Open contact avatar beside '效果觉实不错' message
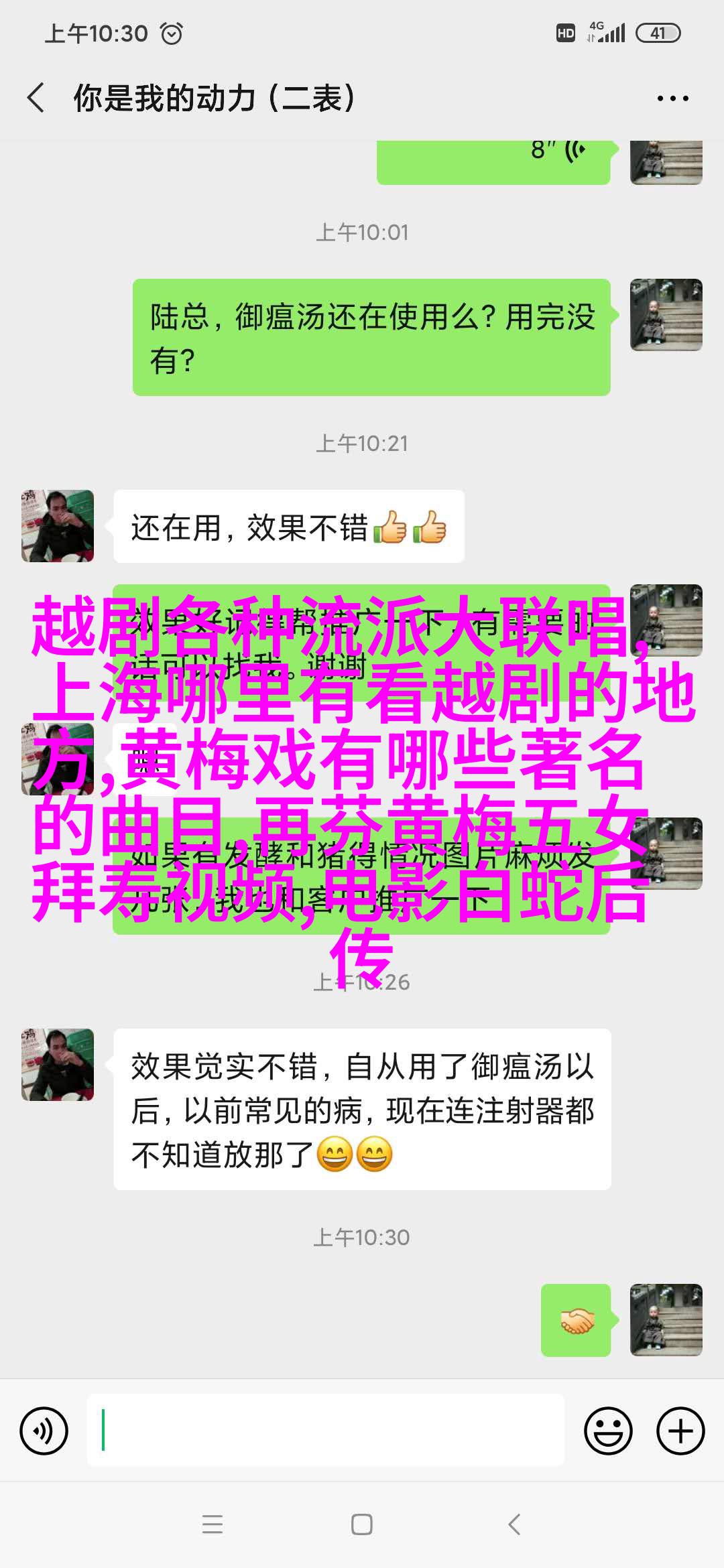Viewport: 724px width, 1568px height. tap(58, 1064)
